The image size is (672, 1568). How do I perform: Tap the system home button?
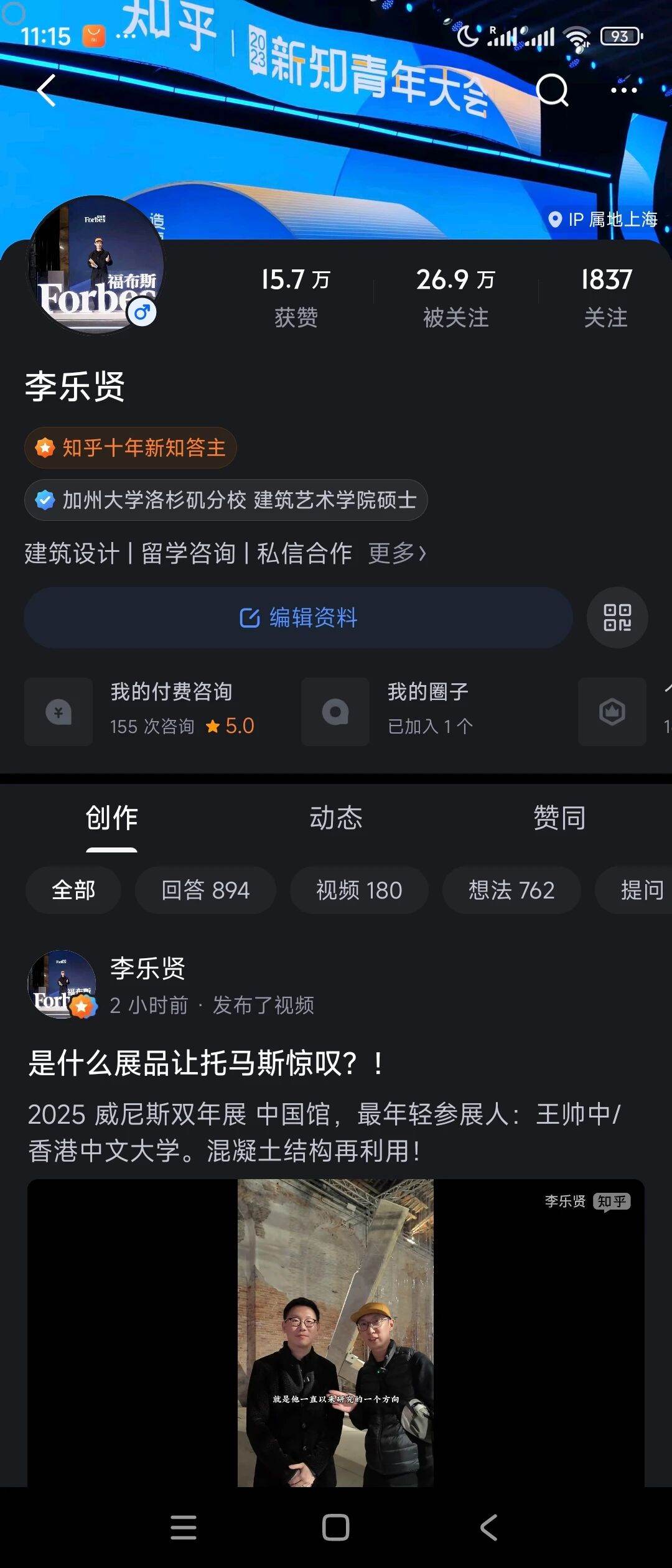[336, 1528]
